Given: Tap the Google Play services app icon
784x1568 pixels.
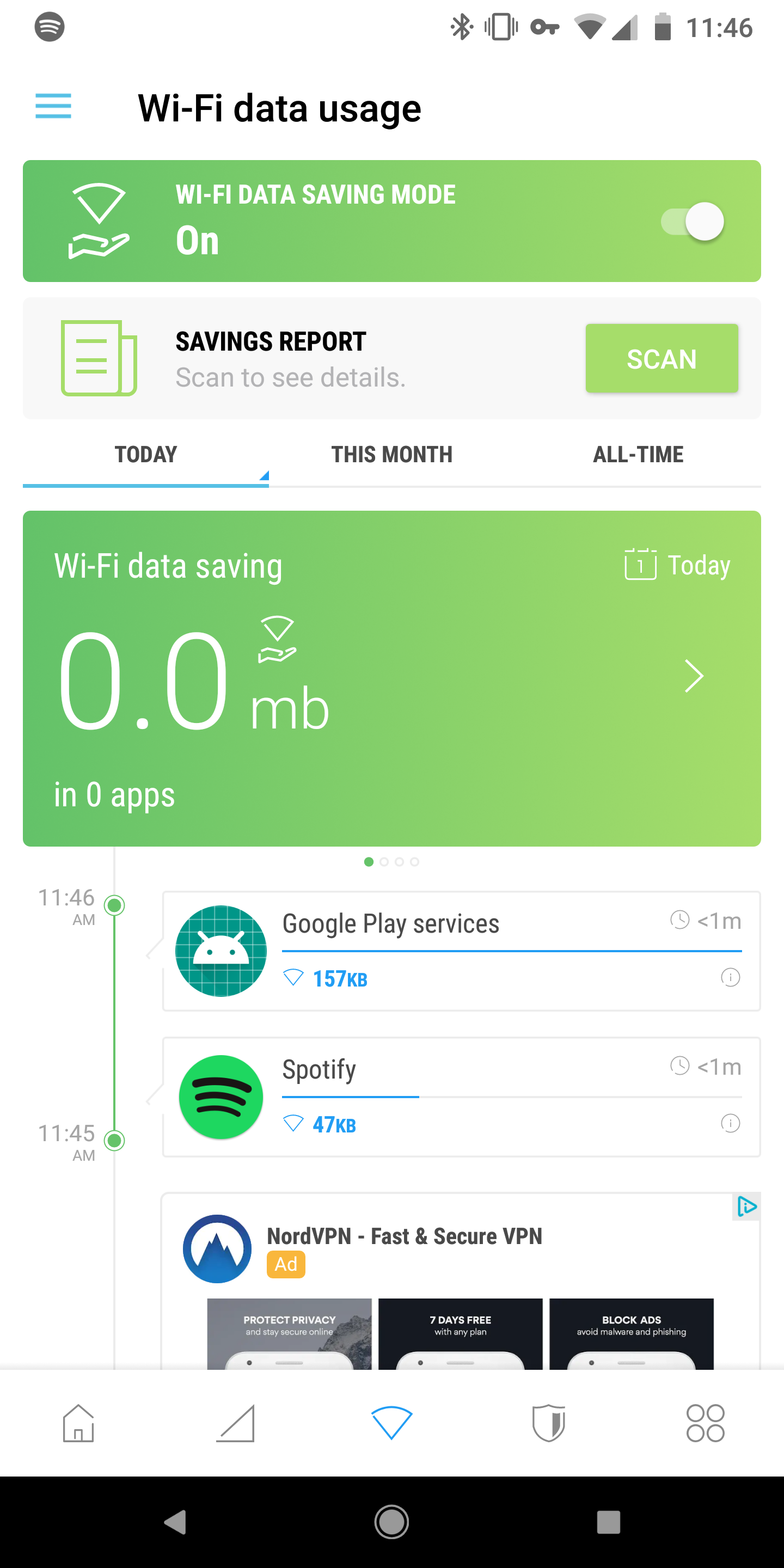Looking at the screenshot, I should [x=220, y=951].
